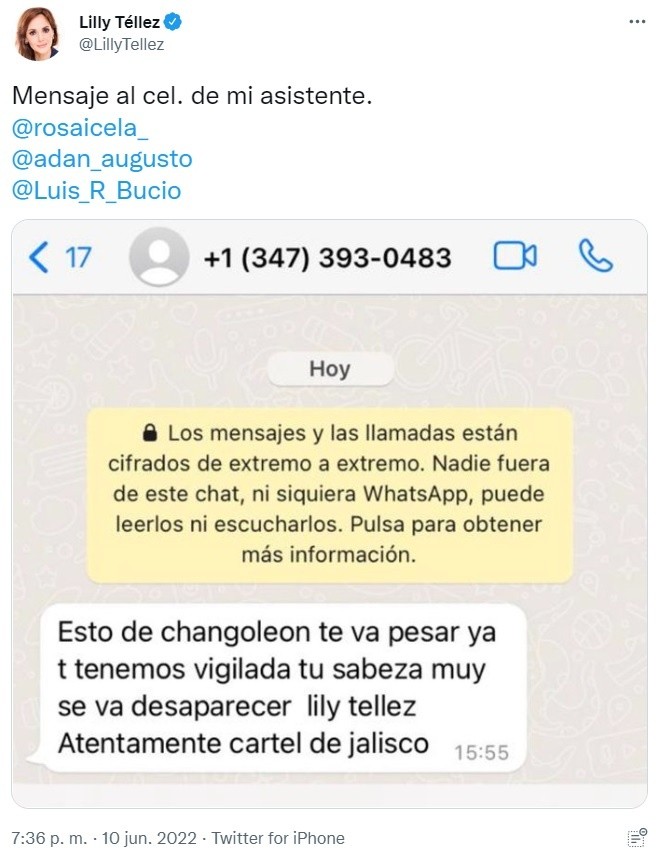Open the @Luis_R_Bucio mention
This screenshot has width=656, height=851.
[97, 189]
